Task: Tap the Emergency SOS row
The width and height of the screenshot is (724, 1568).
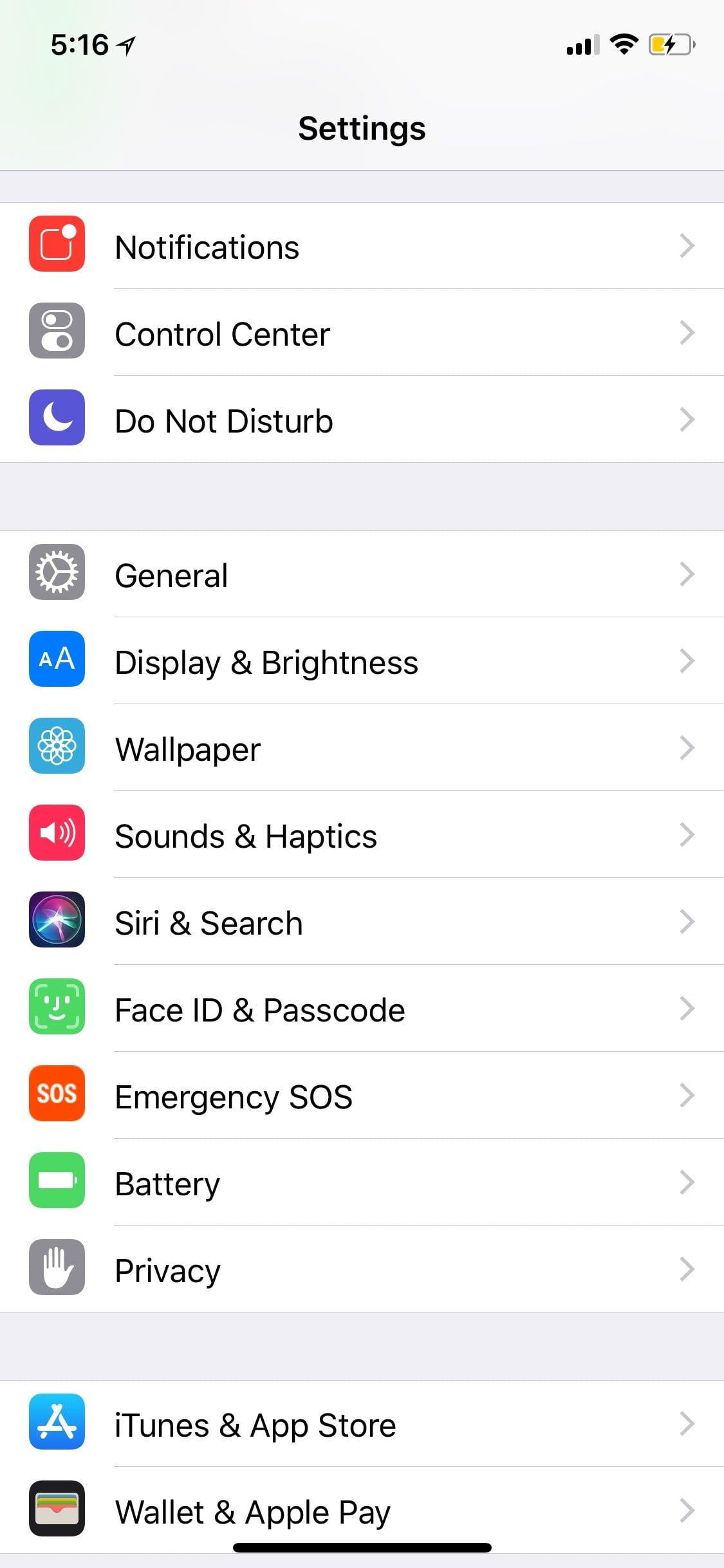Action: point(362,1096)
